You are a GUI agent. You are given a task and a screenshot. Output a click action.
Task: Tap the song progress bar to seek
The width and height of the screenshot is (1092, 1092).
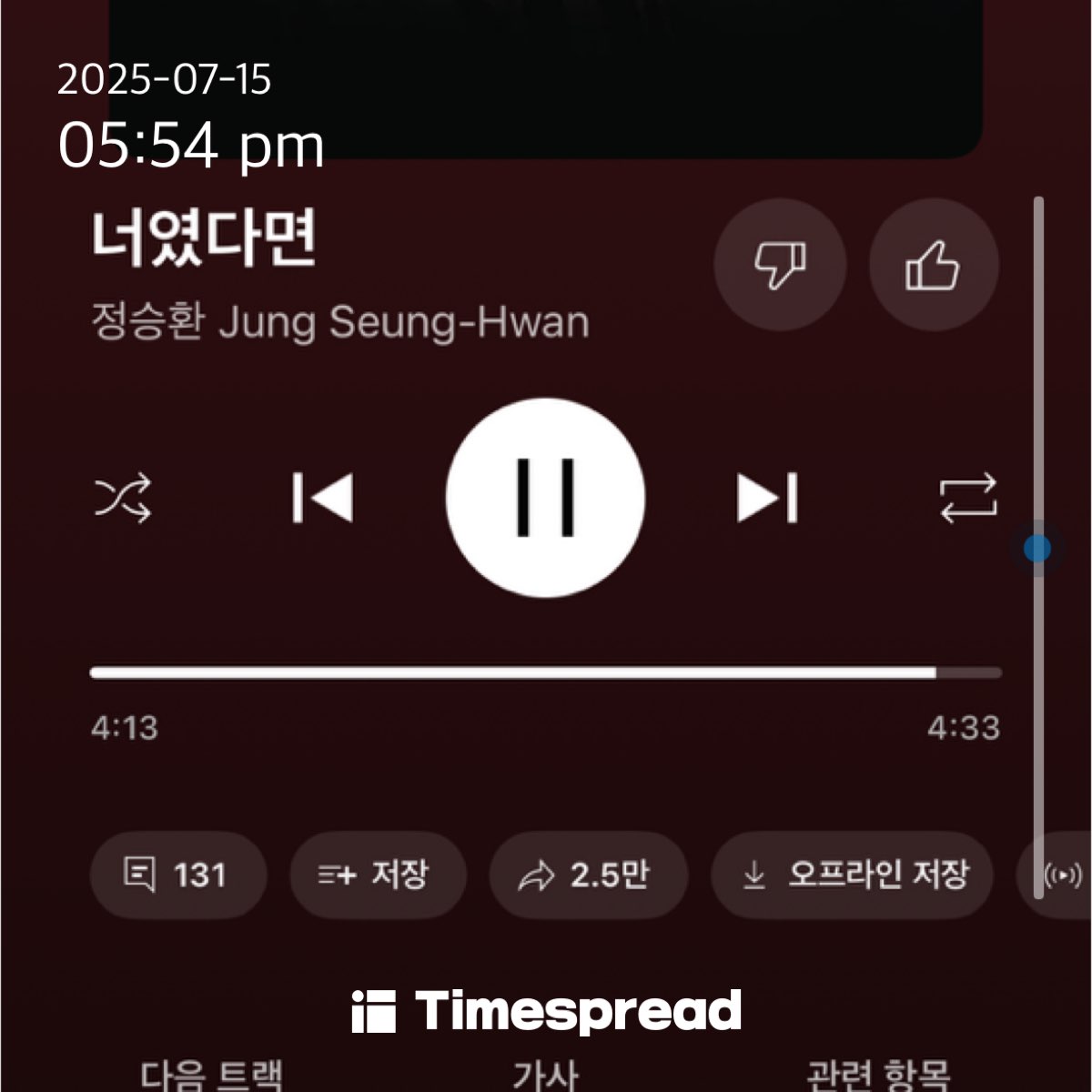tap(546, 673)
